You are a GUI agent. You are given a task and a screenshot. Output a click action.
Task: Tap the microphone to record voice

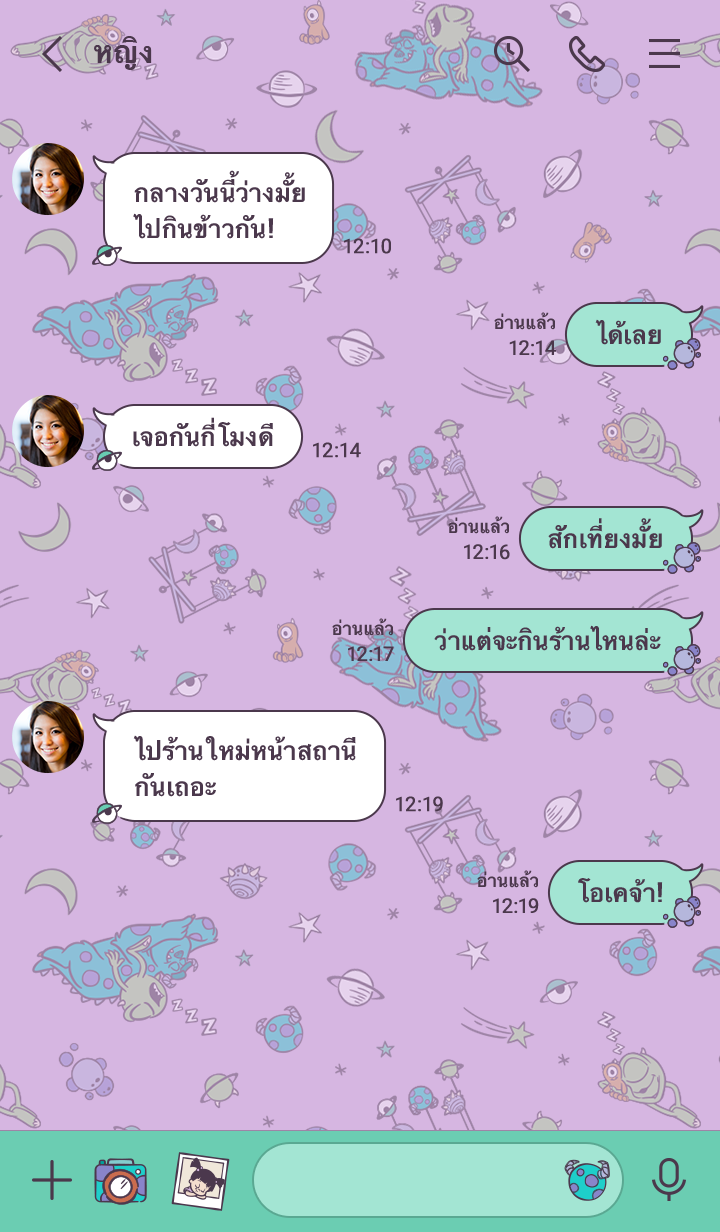click(668, 1181)
